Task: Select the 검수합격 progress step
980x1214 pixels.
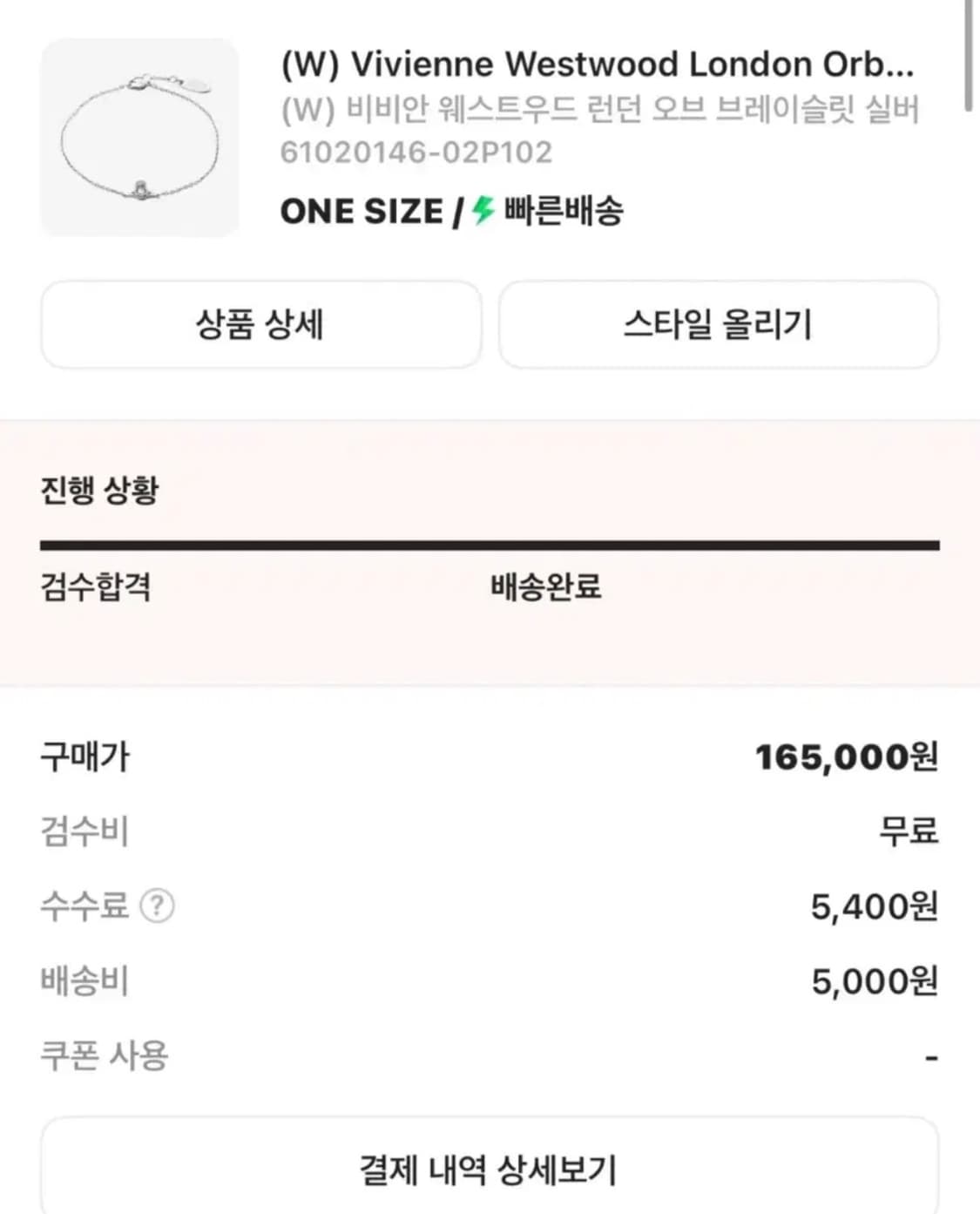Action: [x=98, y=590]
